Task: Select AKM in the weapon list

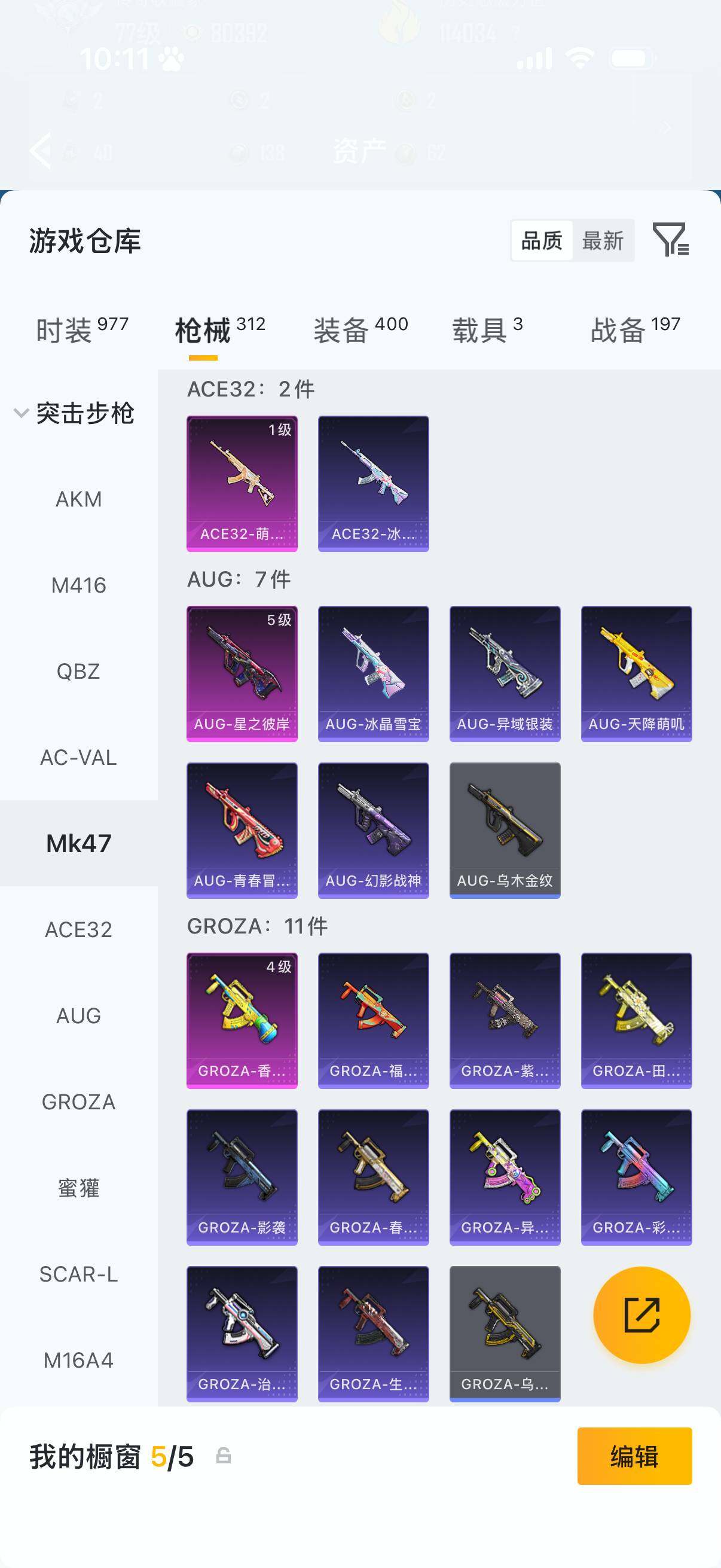Action: (78, 499)
